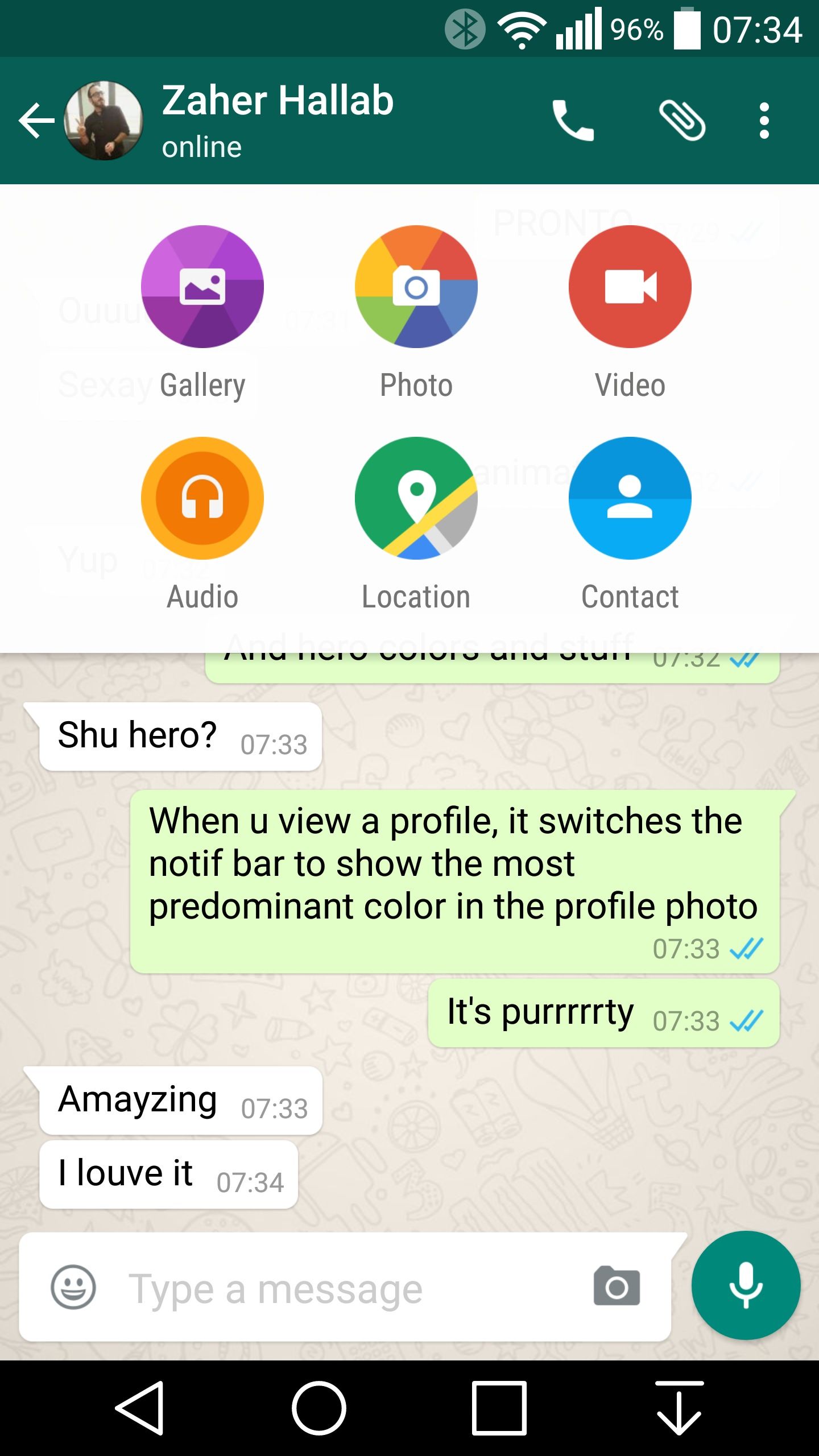
Task: Open the three-dot overflow menu
Action: tap(764, 120)
